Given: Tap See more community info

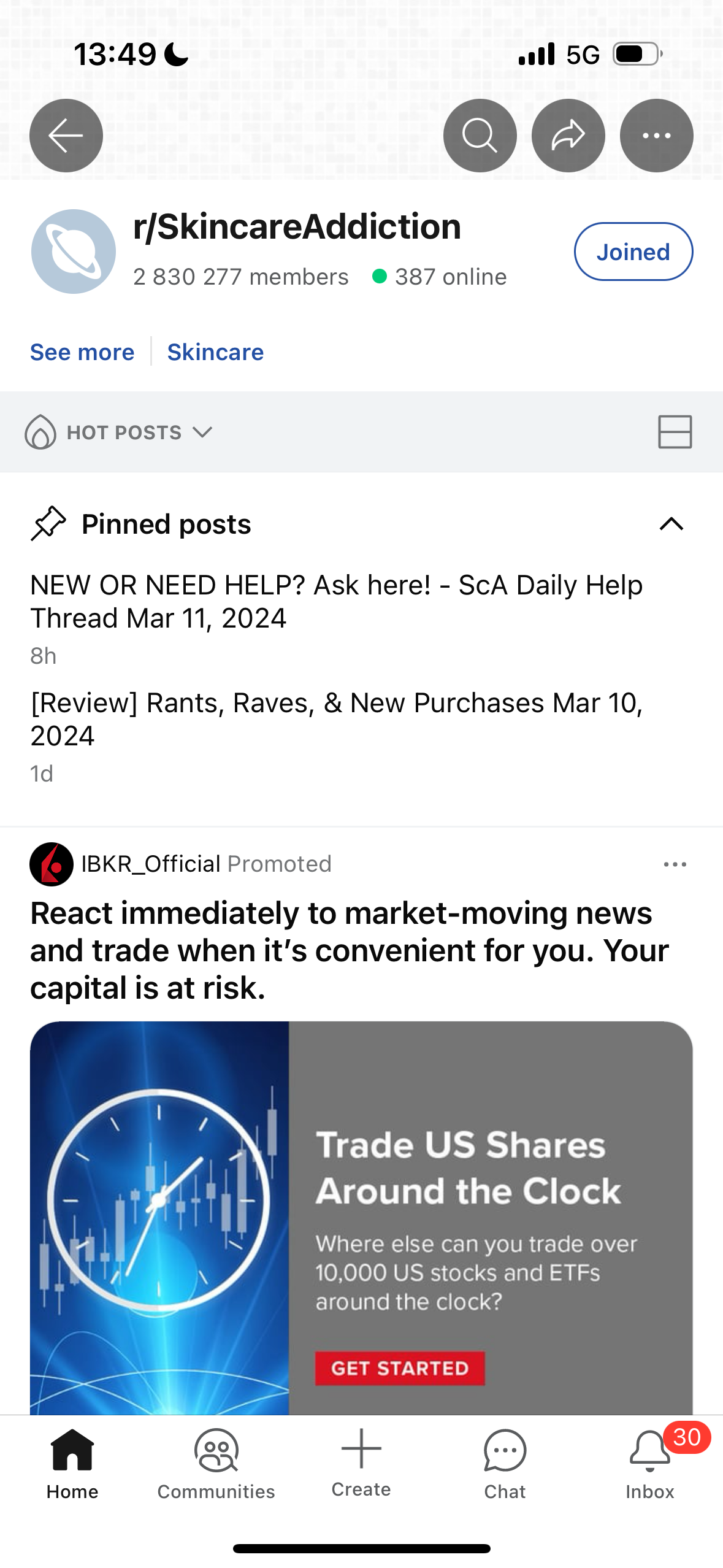Looking at the screenshot, I should click(82, 352).
